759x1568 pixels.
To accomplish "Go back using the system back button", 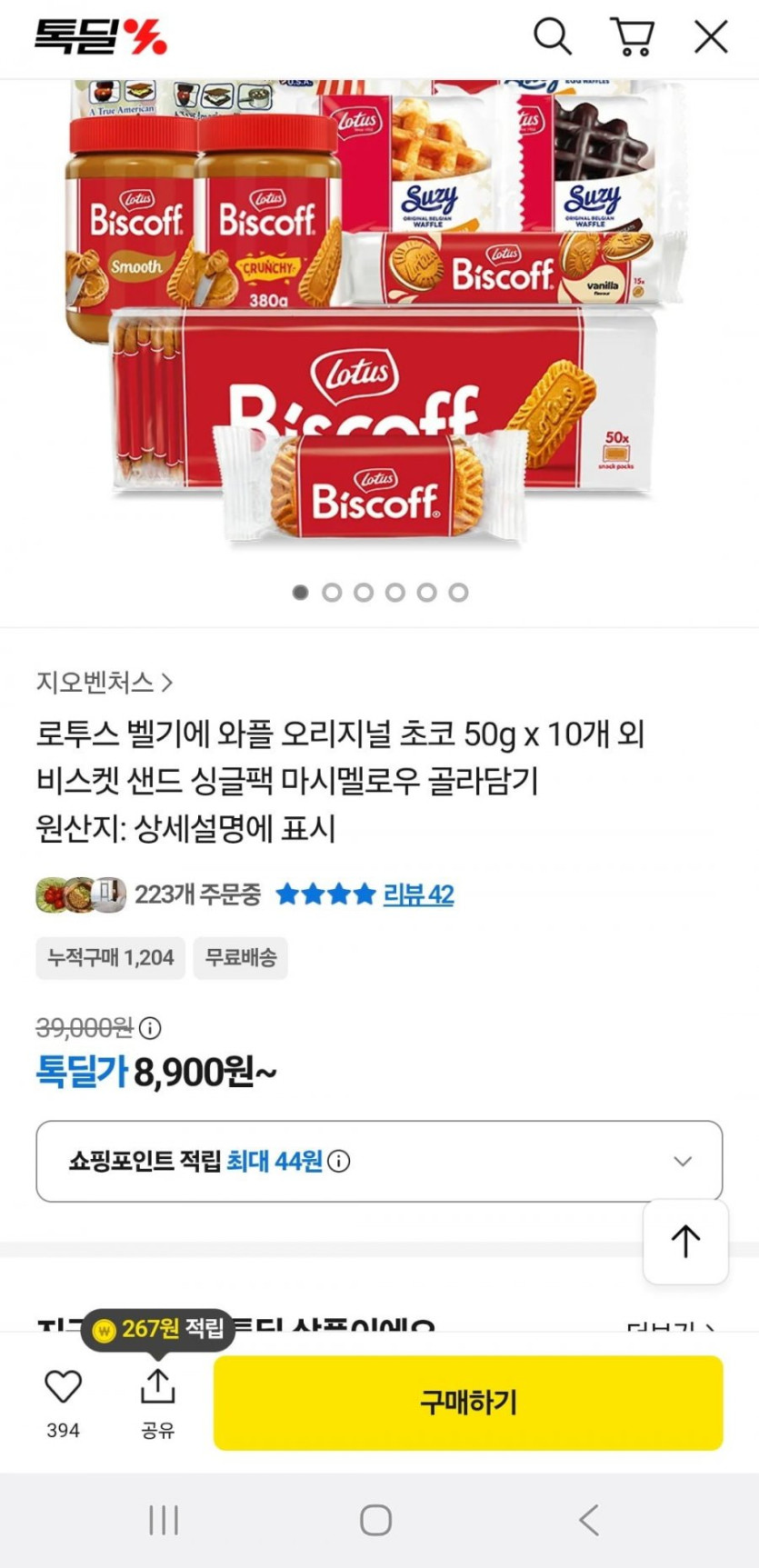I will tap(589, 1520).
